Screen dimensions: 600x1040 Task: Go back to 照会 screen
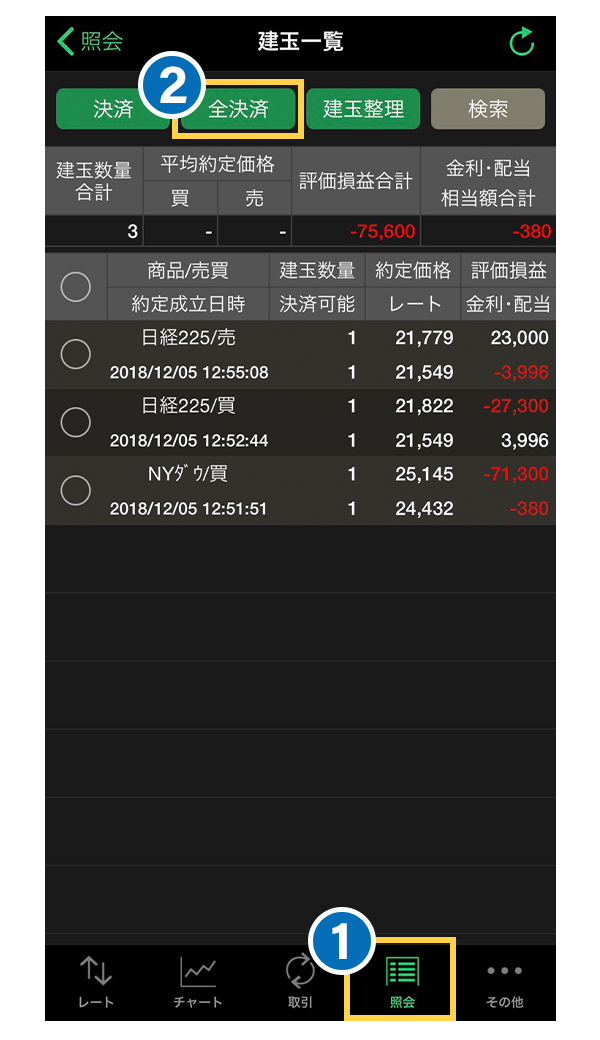91,42
